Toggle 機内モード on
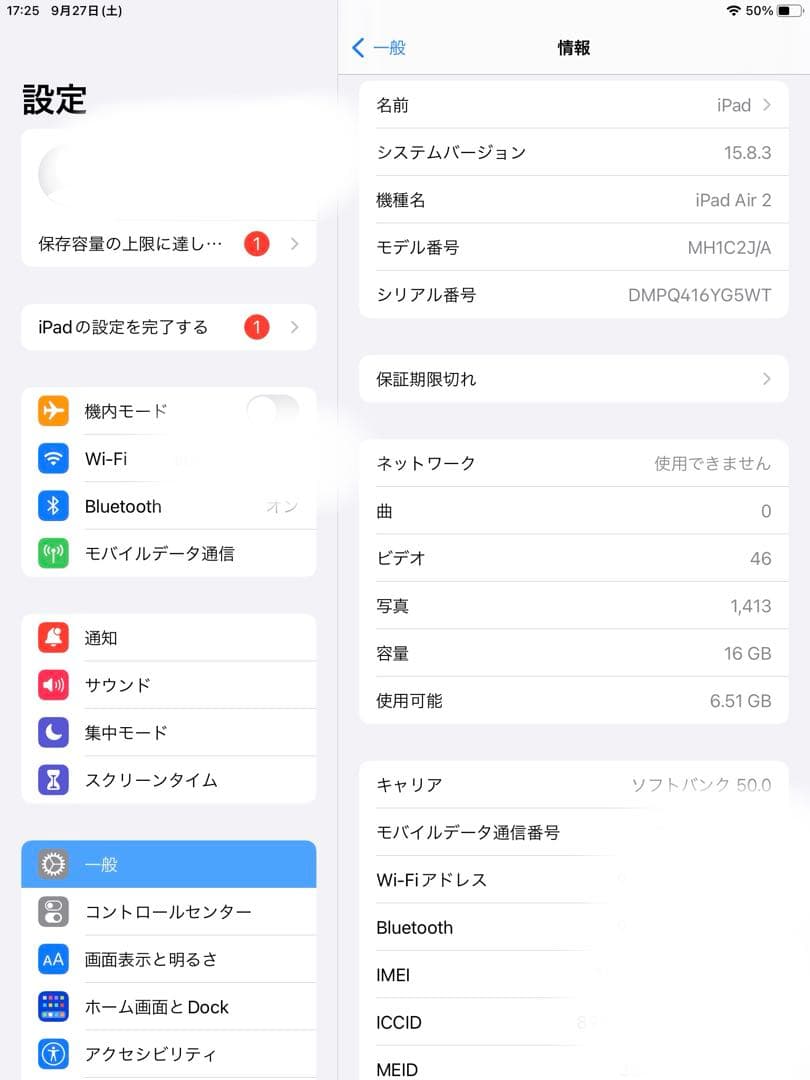This screenshot has width=810, height=1080. [x=273, y=411]
